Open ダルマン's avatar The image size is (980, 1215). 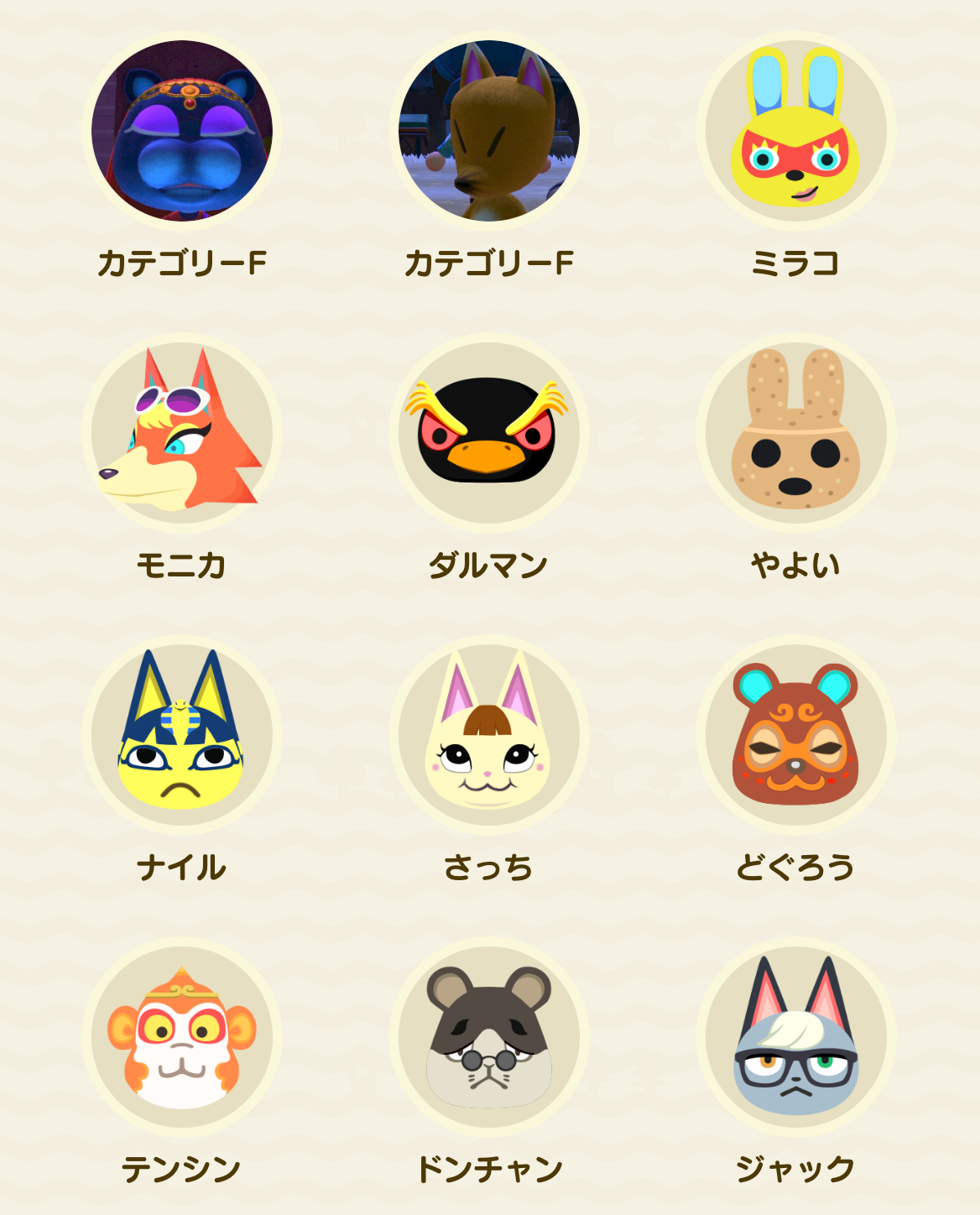click(x=489, y=433)
